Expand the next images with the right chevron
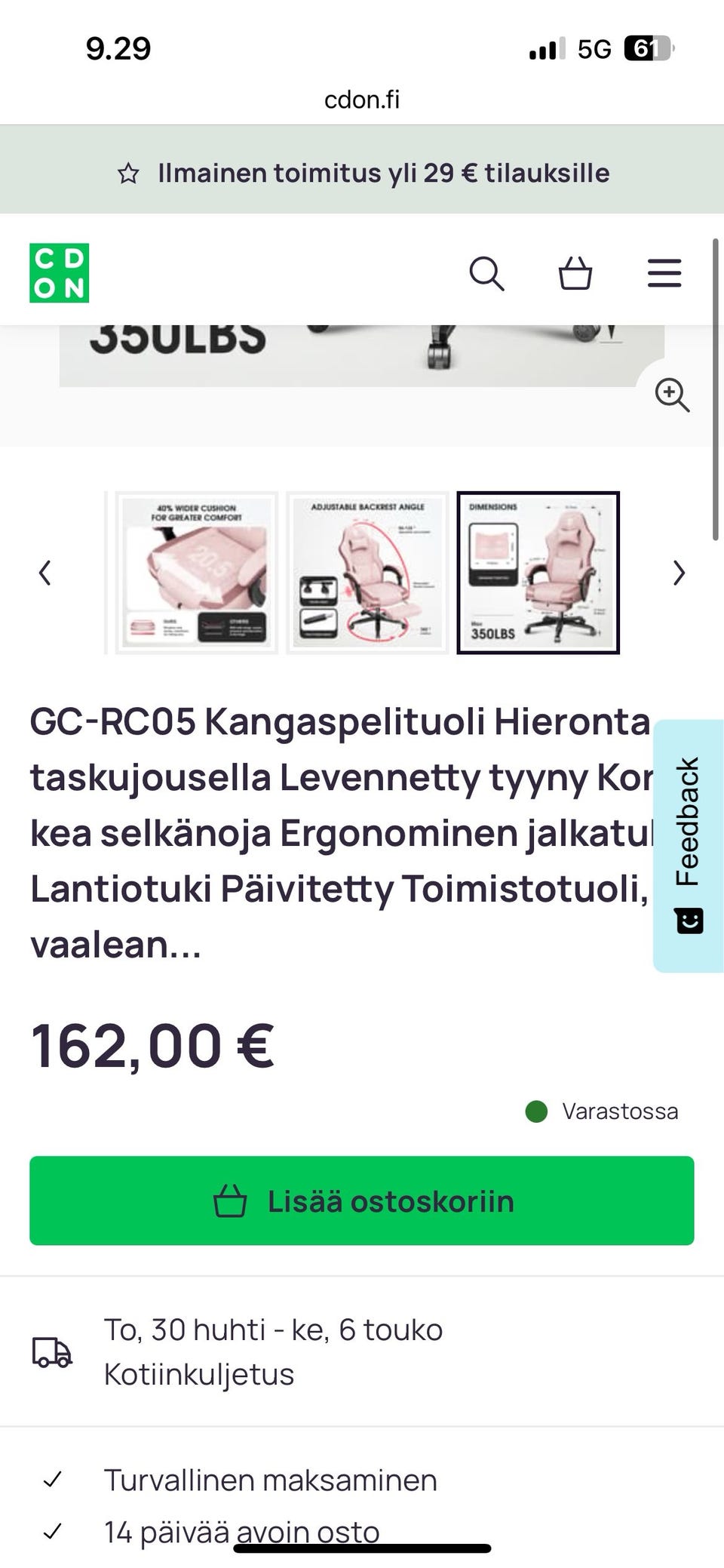The height and width of the screenshot is (1568, 724). (677, 573)
